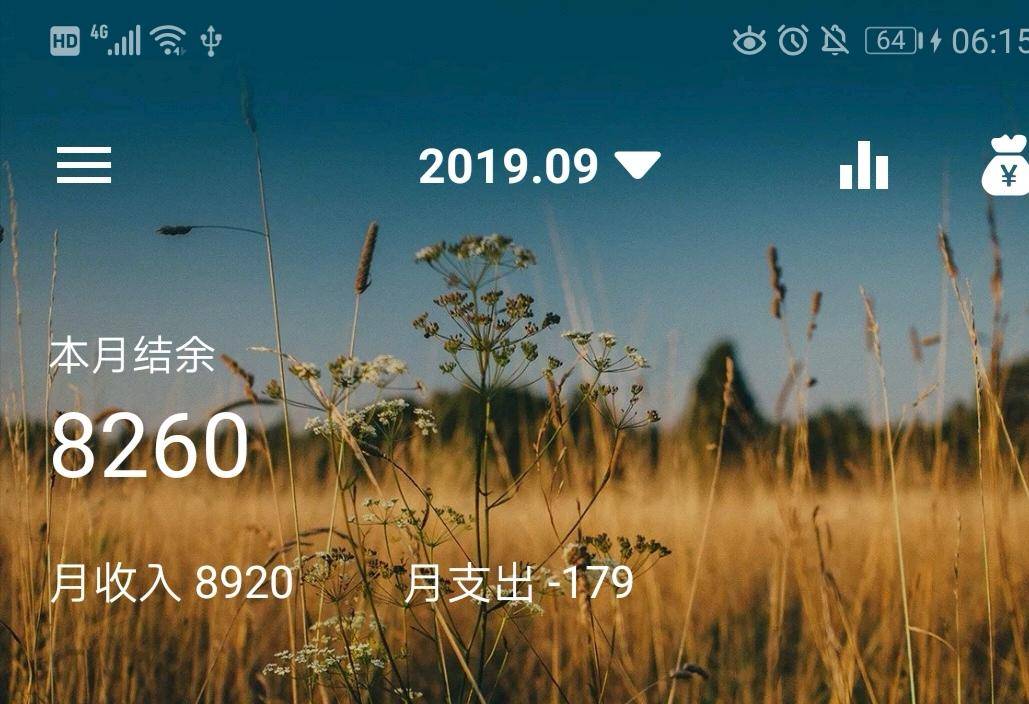Open the bar chart statistics
The width and height of the screenshot is (1029, 704).
tap(864, 165)
